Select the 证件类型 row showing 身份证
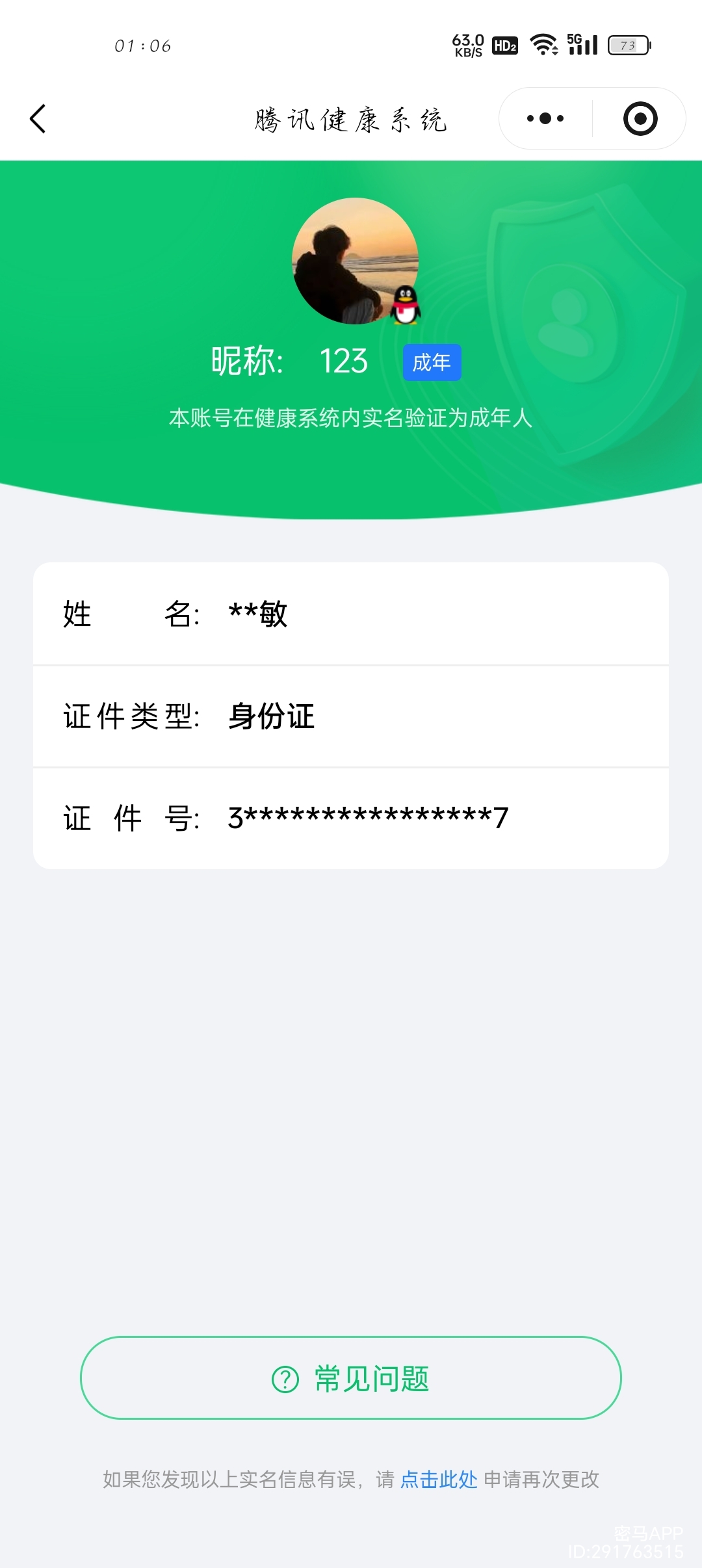This screenshot has height=1568, width=702. click(x=351, y=716)
